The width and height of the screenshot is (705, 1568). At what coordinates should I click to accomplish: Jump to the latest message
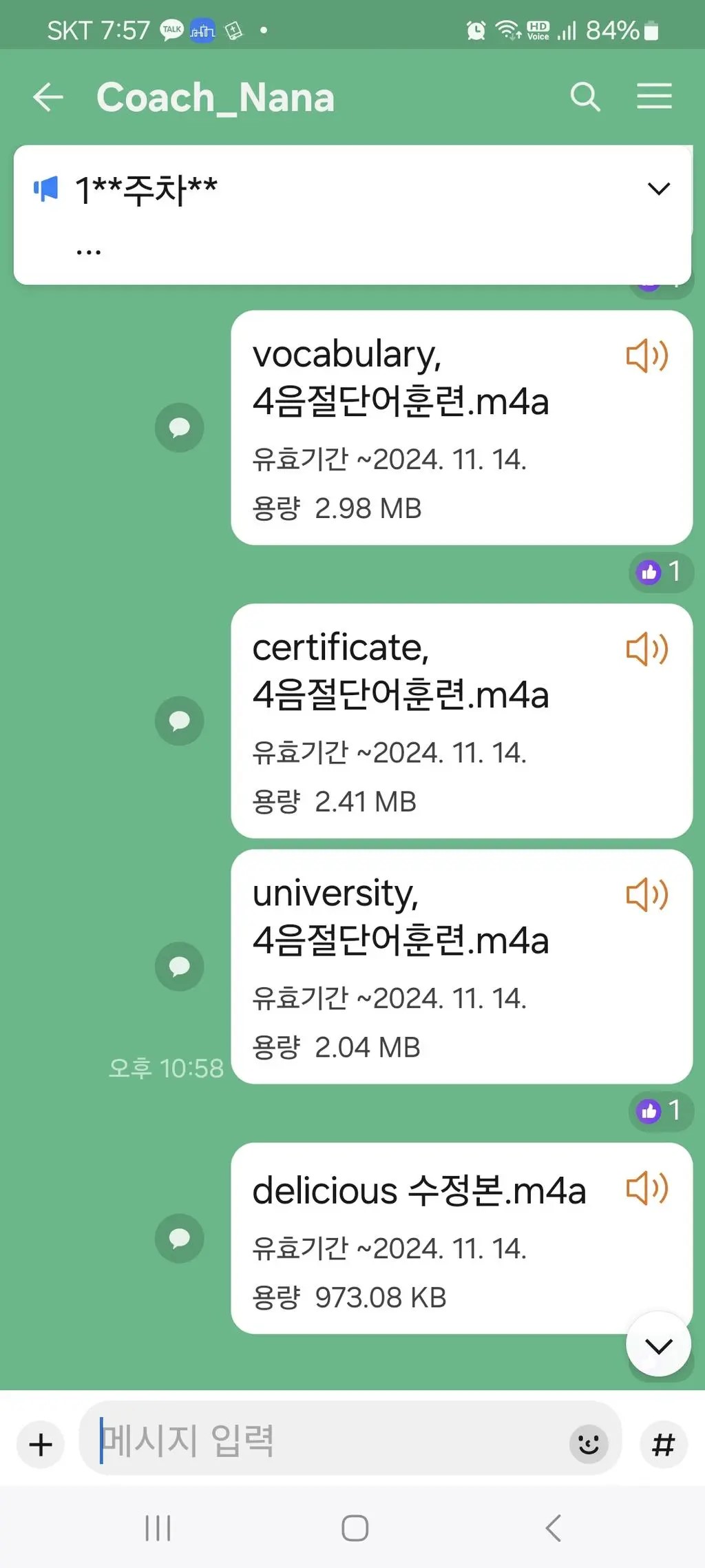click(658, 1345)
